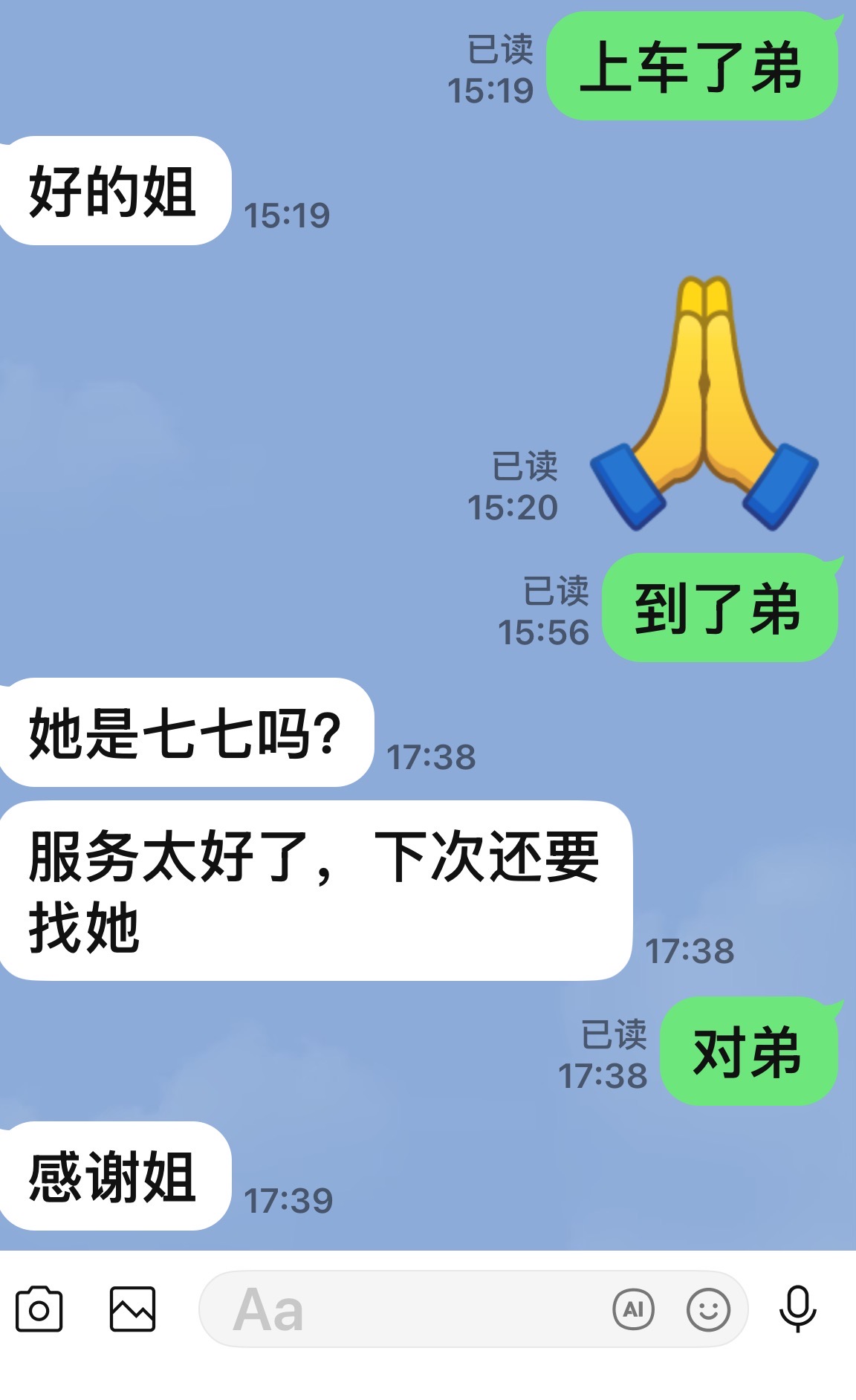The image size is (856, 1400).
Task: Open the emoji and sticker picker
Action: pyautogui.click(x=708, y=1309)
